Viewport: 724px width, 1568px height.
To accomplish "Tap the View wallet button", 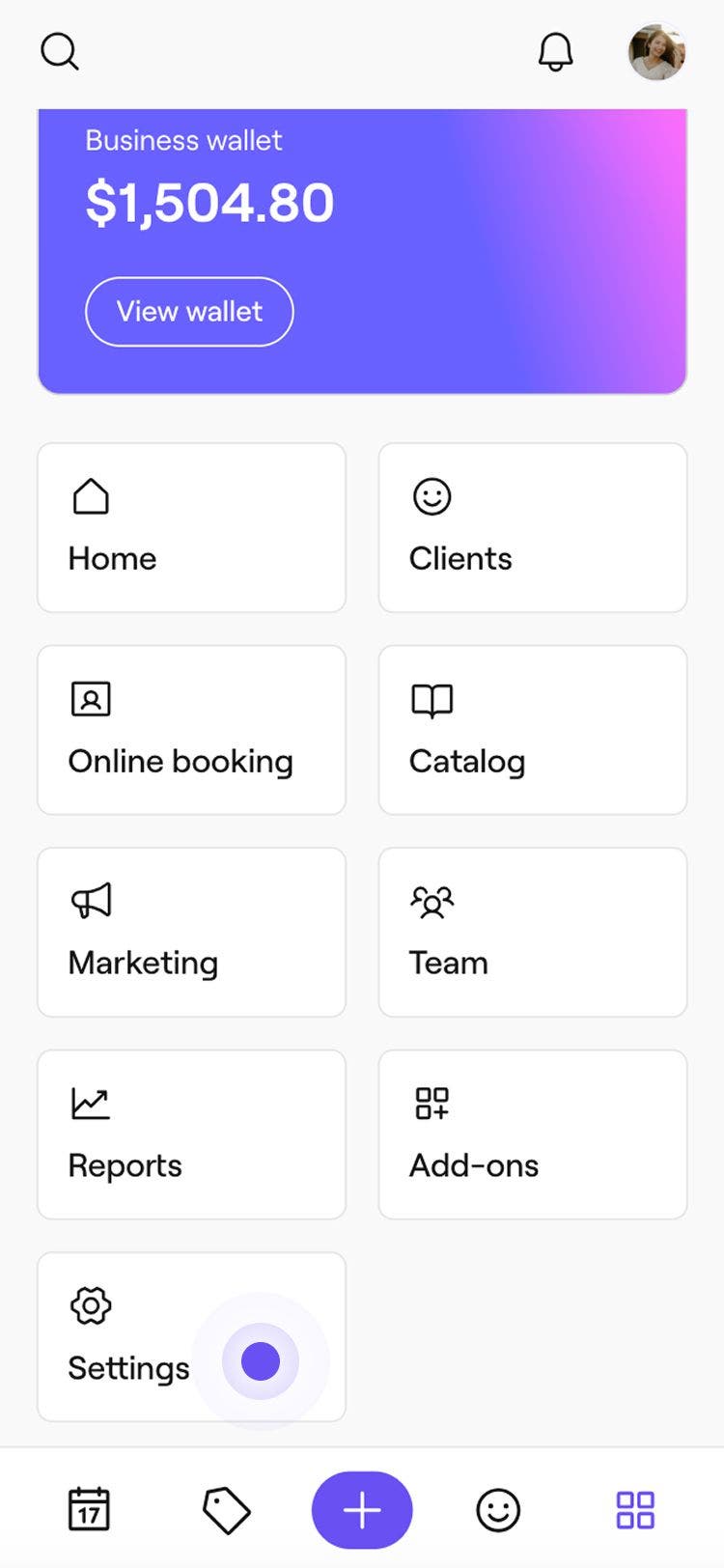I will point(189,311).
